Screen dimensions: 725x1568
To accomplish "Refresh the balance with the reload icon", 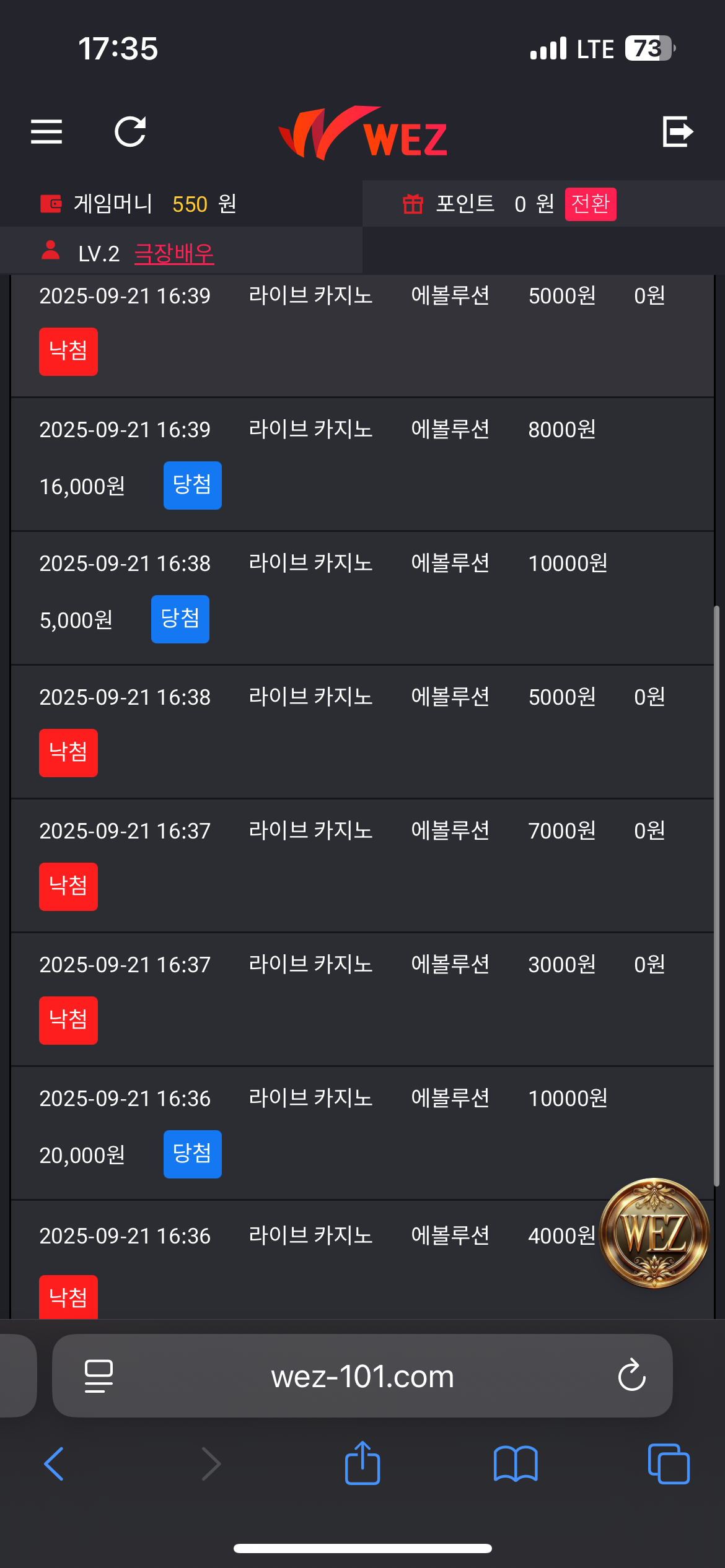I will (x=130, y=131).
